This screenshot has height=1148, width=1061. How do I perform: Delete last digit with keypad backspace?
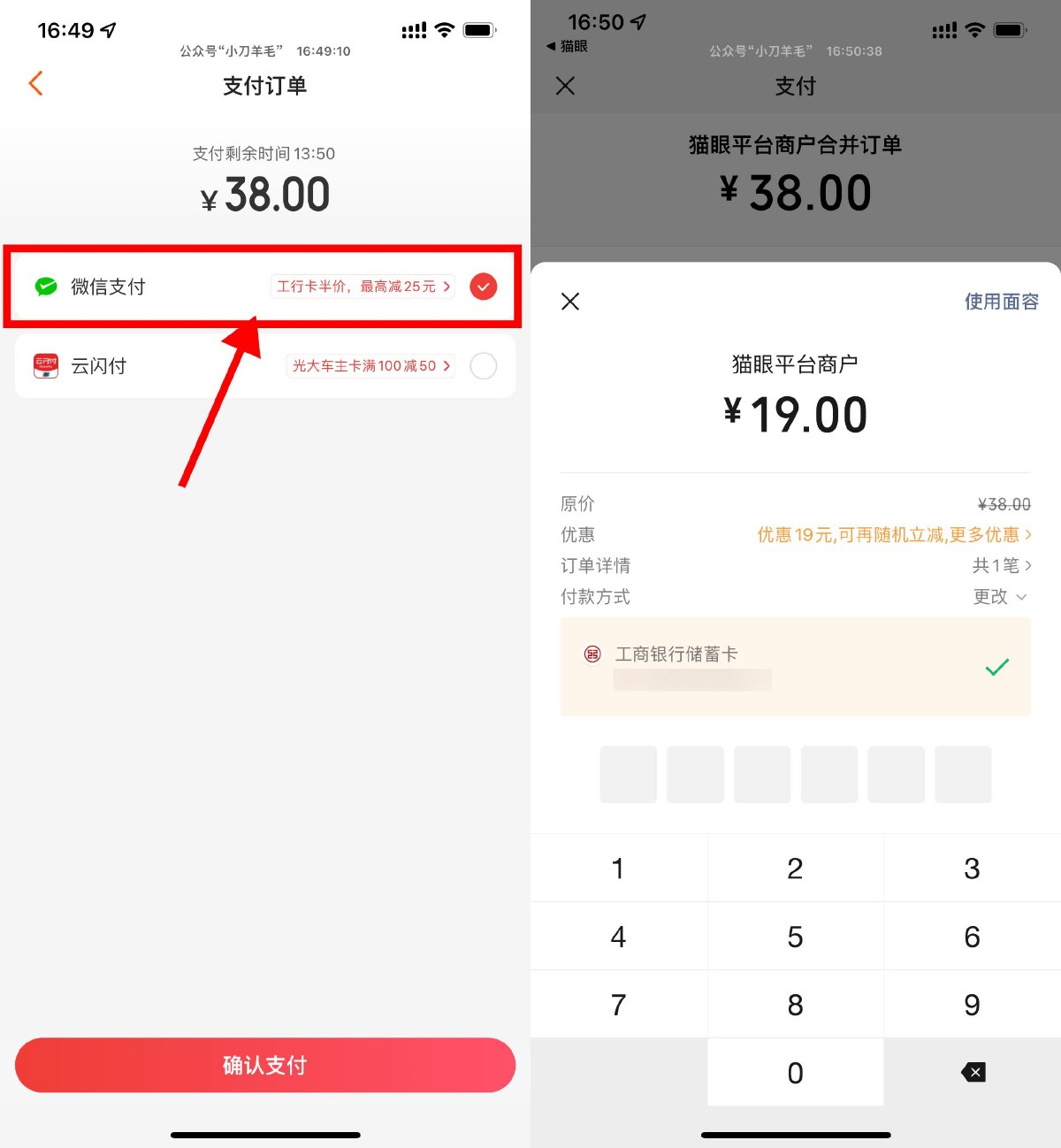tap(973, 1073)
